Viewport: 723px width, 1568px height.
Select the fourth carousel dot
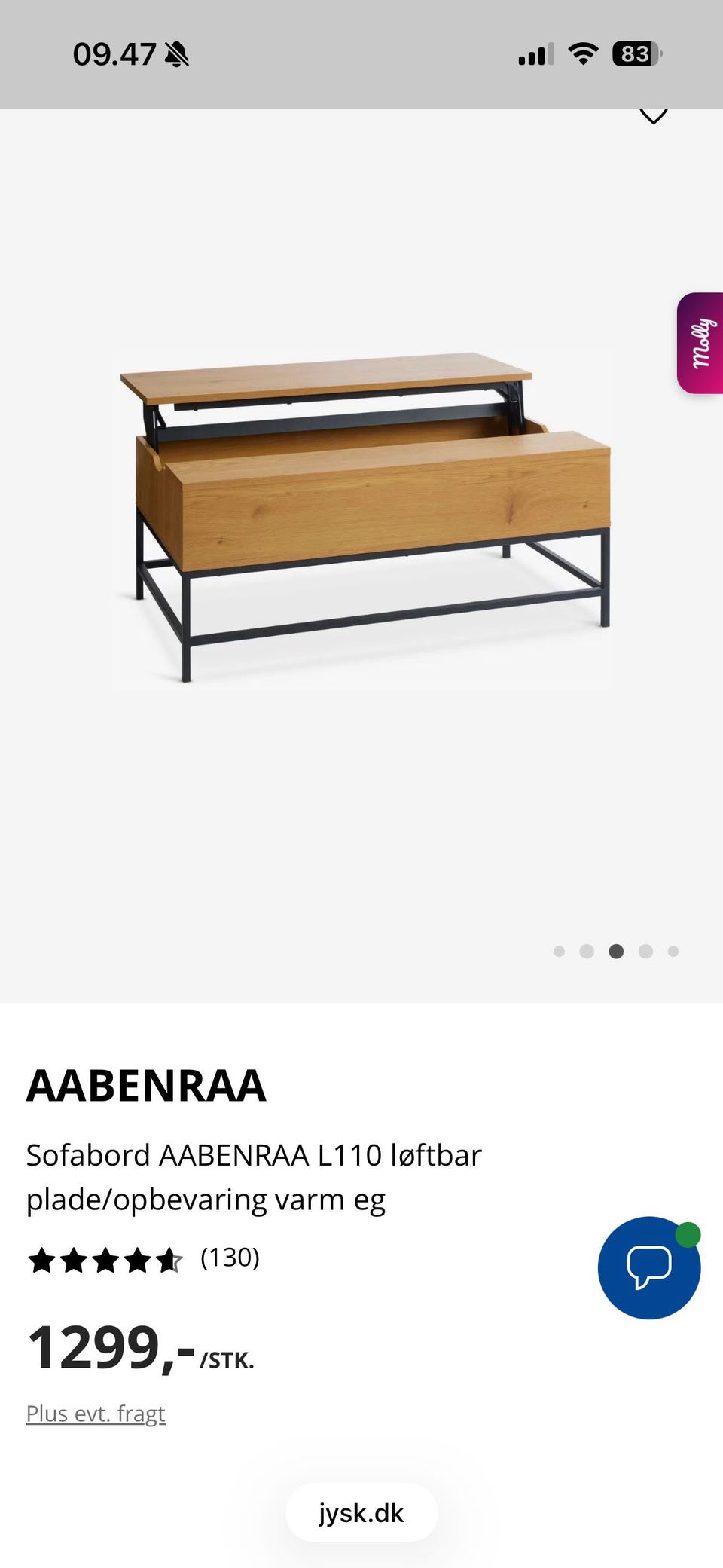pos(645,952)
